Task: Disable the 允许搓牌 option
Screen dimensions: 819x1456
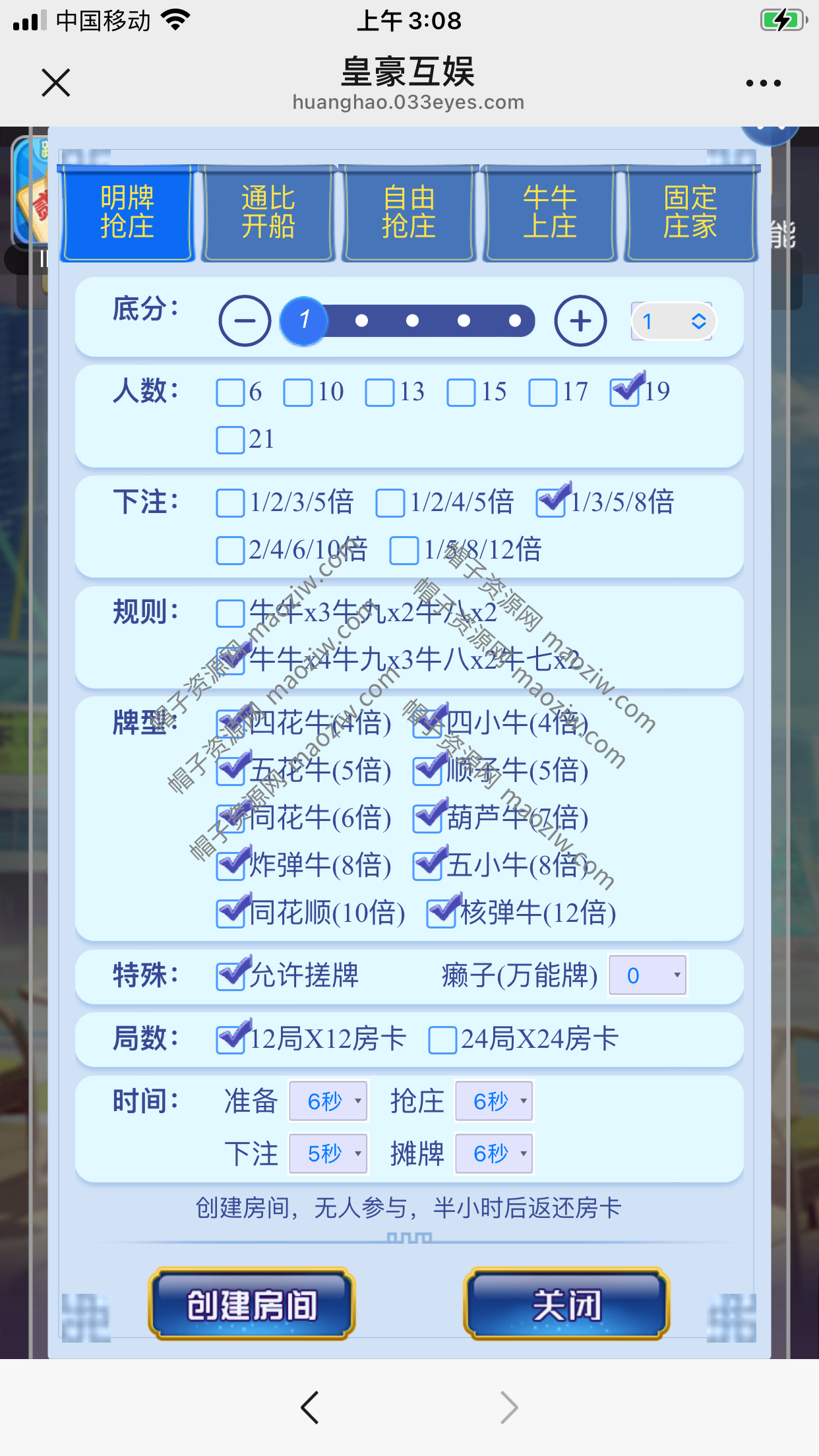Action: [x=230, y=976]
